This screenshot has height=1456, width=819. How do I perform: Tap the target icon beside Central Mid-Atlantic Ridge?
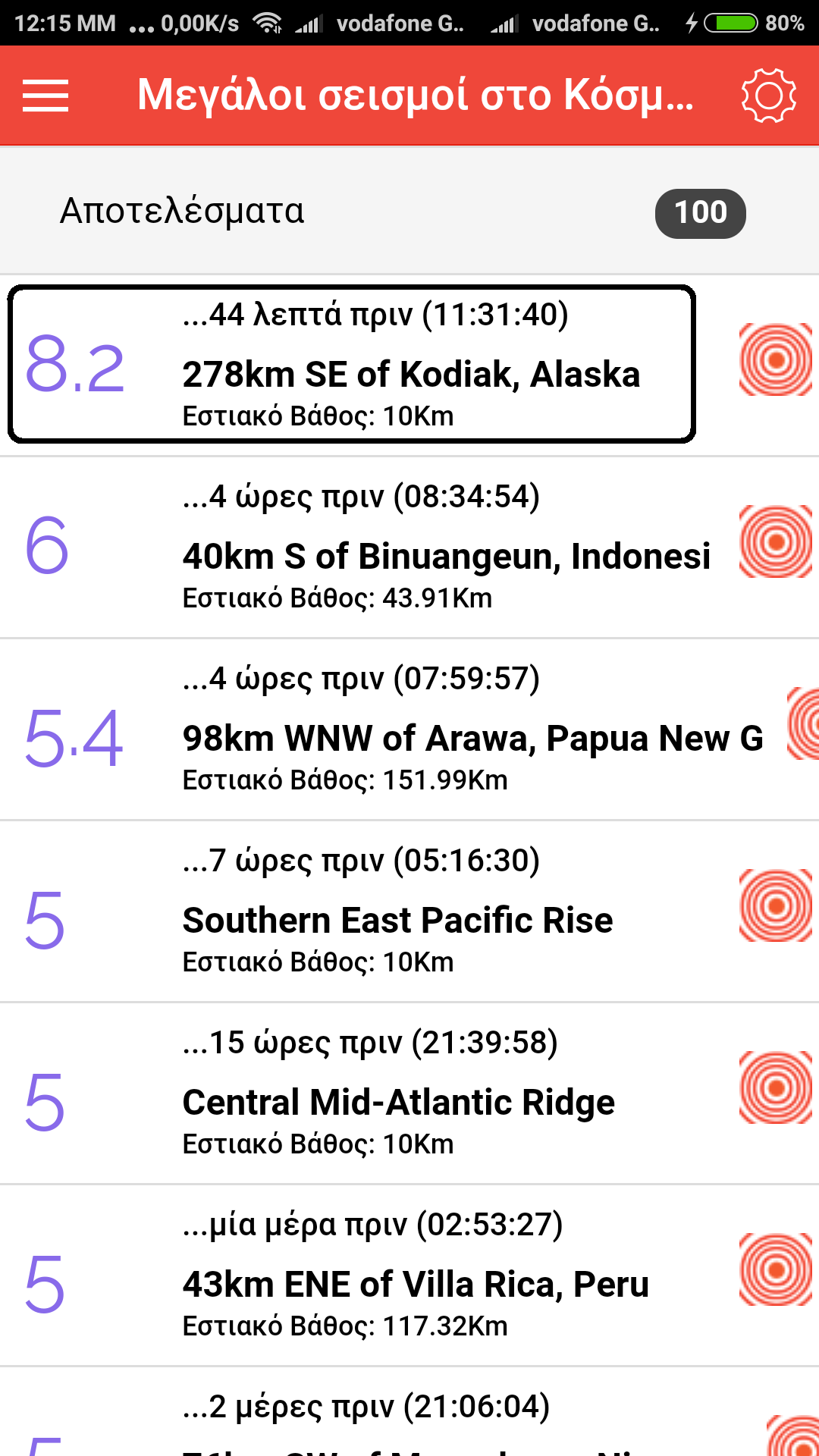[x=776, y=1087]
